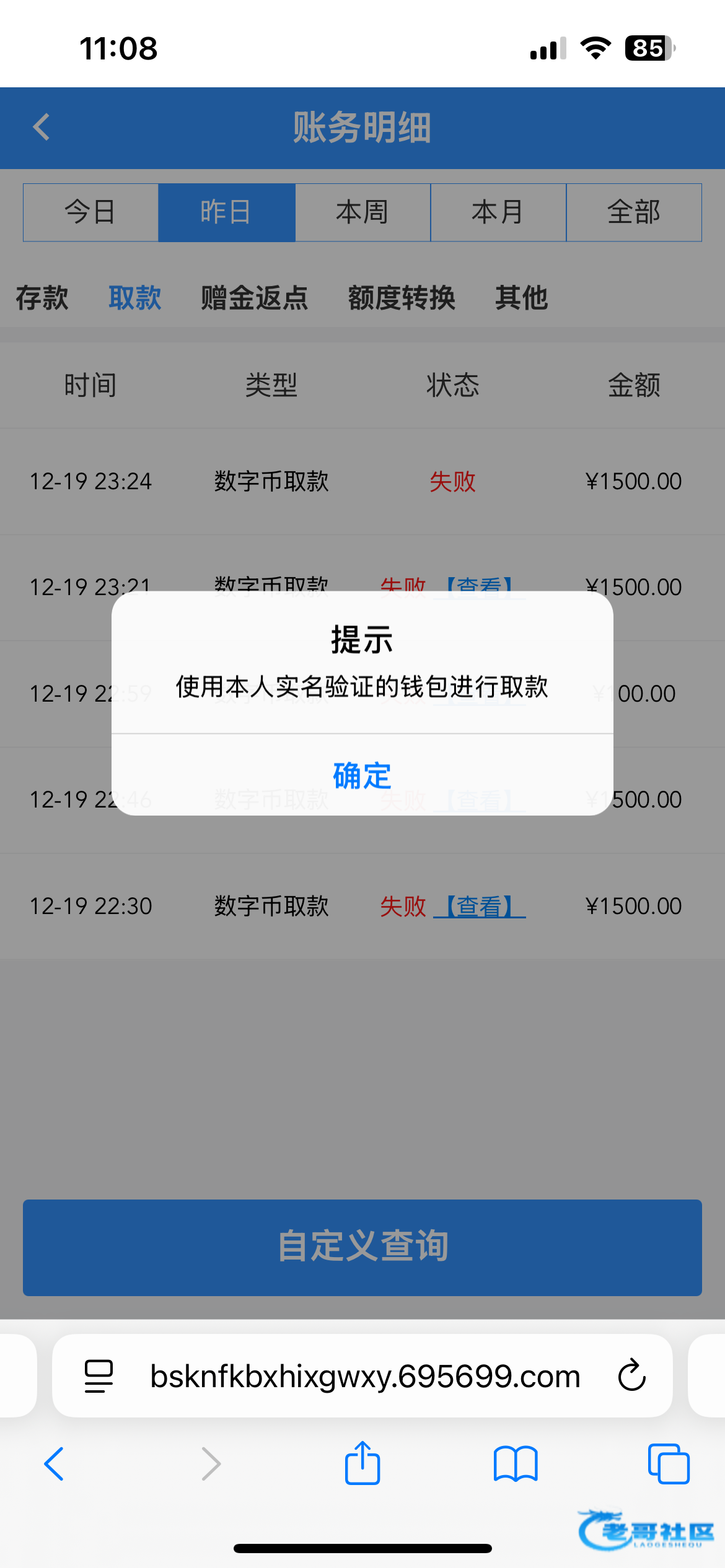Tap the Safari address bar

[x=364, y=1375]
